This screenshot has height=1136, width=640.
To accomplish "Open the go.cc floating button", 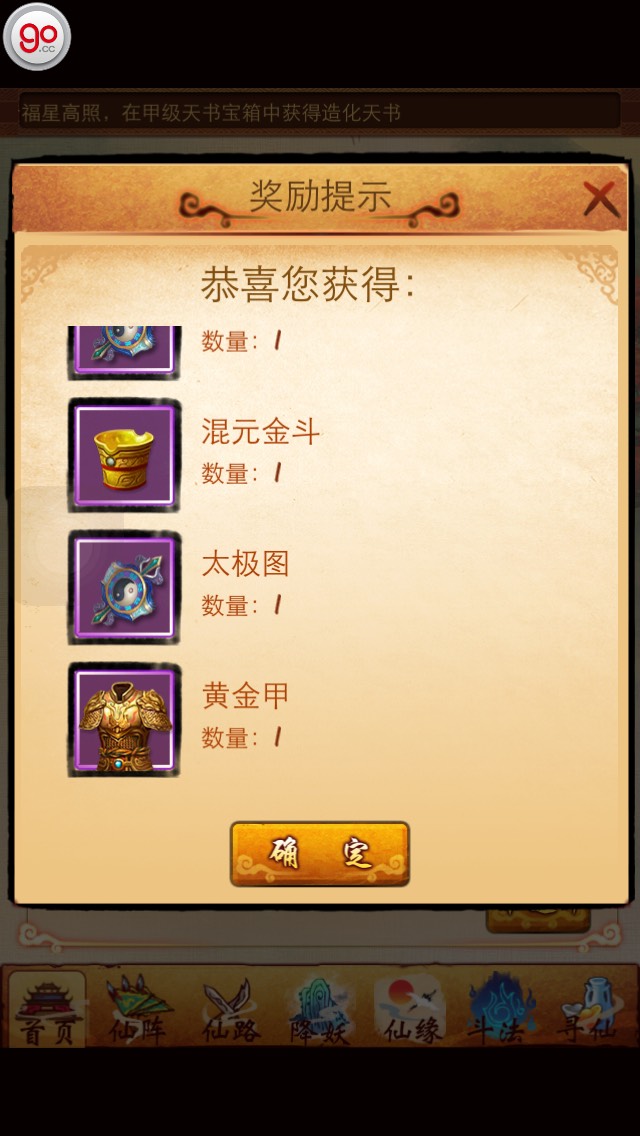I will click(37, 36).
